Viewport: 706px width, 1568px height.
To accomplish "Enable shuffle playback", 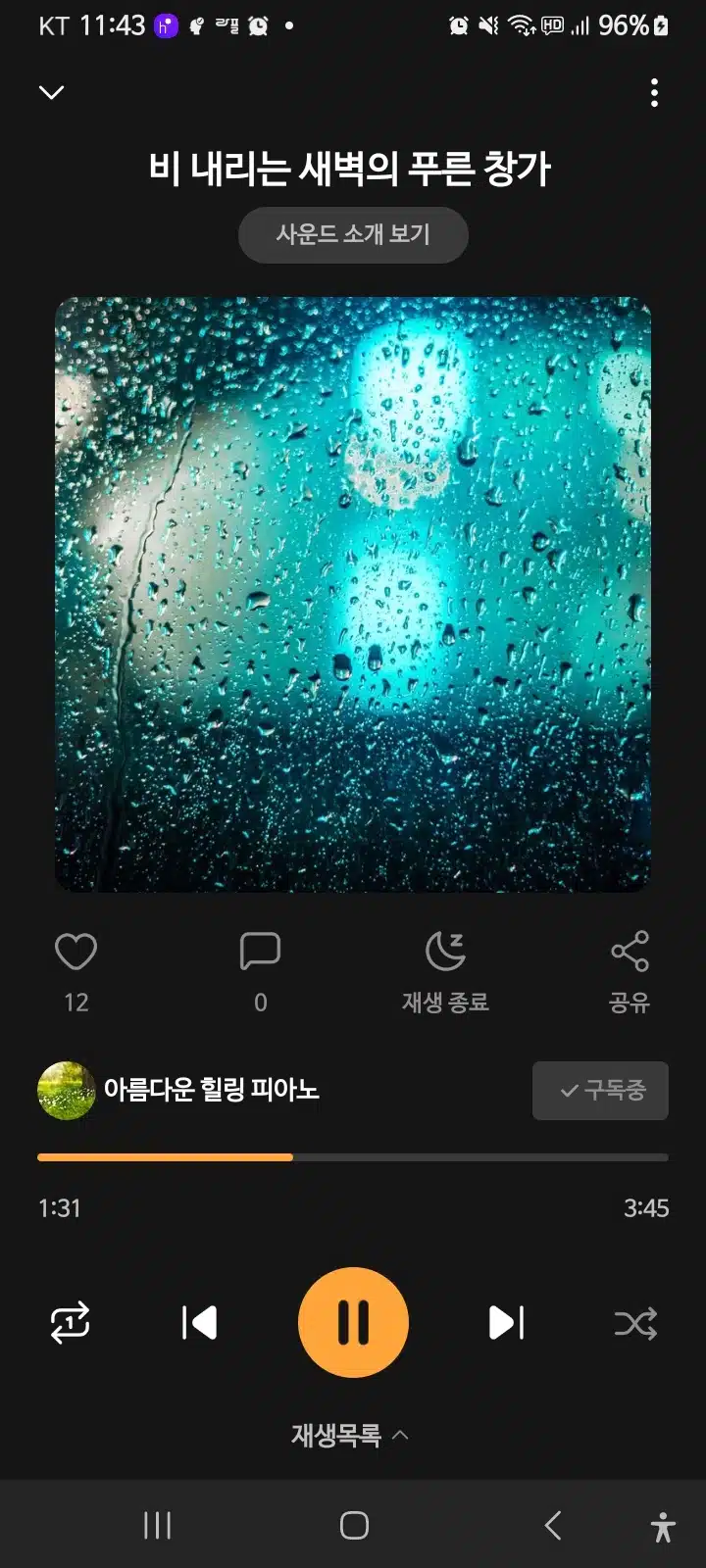I will tap(635, 1323).
